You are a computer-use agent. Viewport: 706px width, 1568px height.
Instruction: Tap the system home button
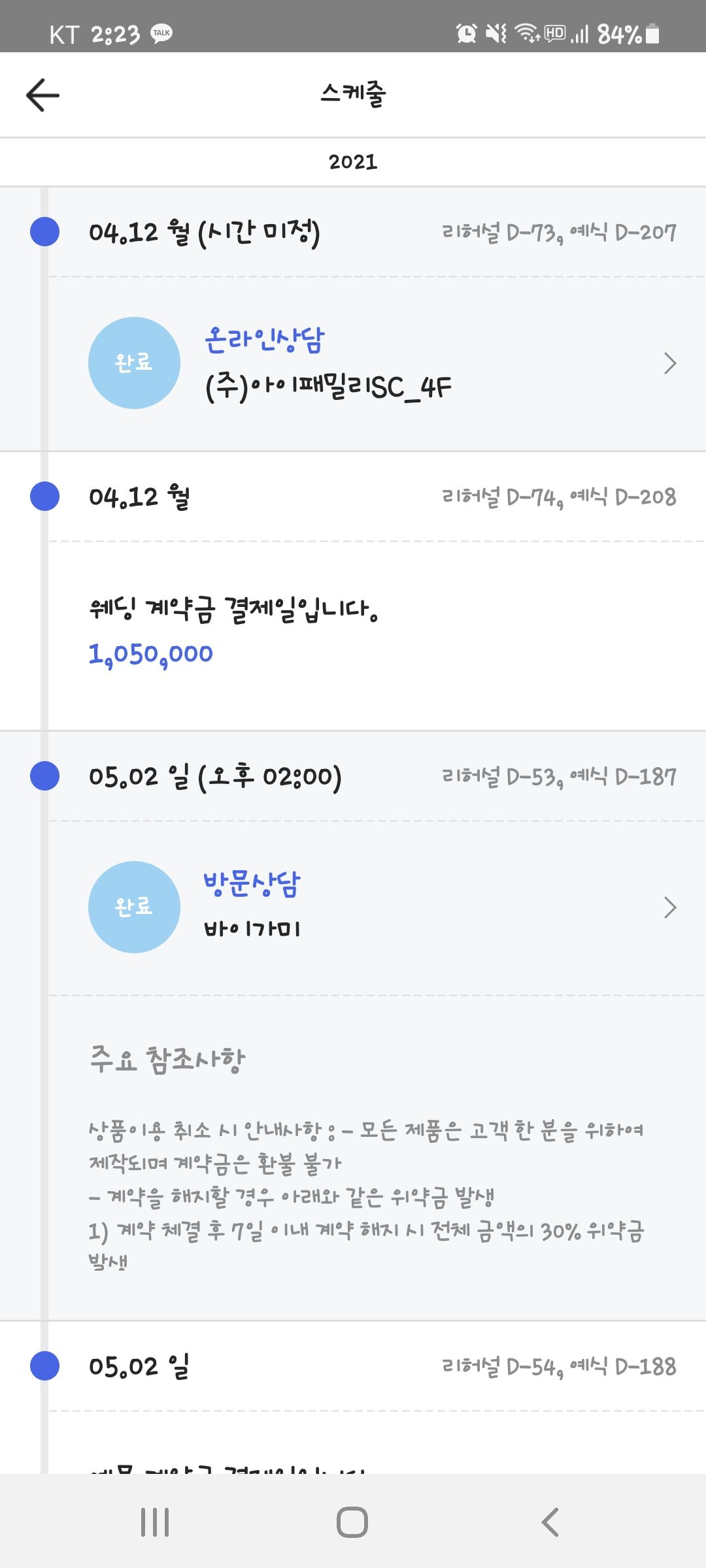pos(352,1522)
